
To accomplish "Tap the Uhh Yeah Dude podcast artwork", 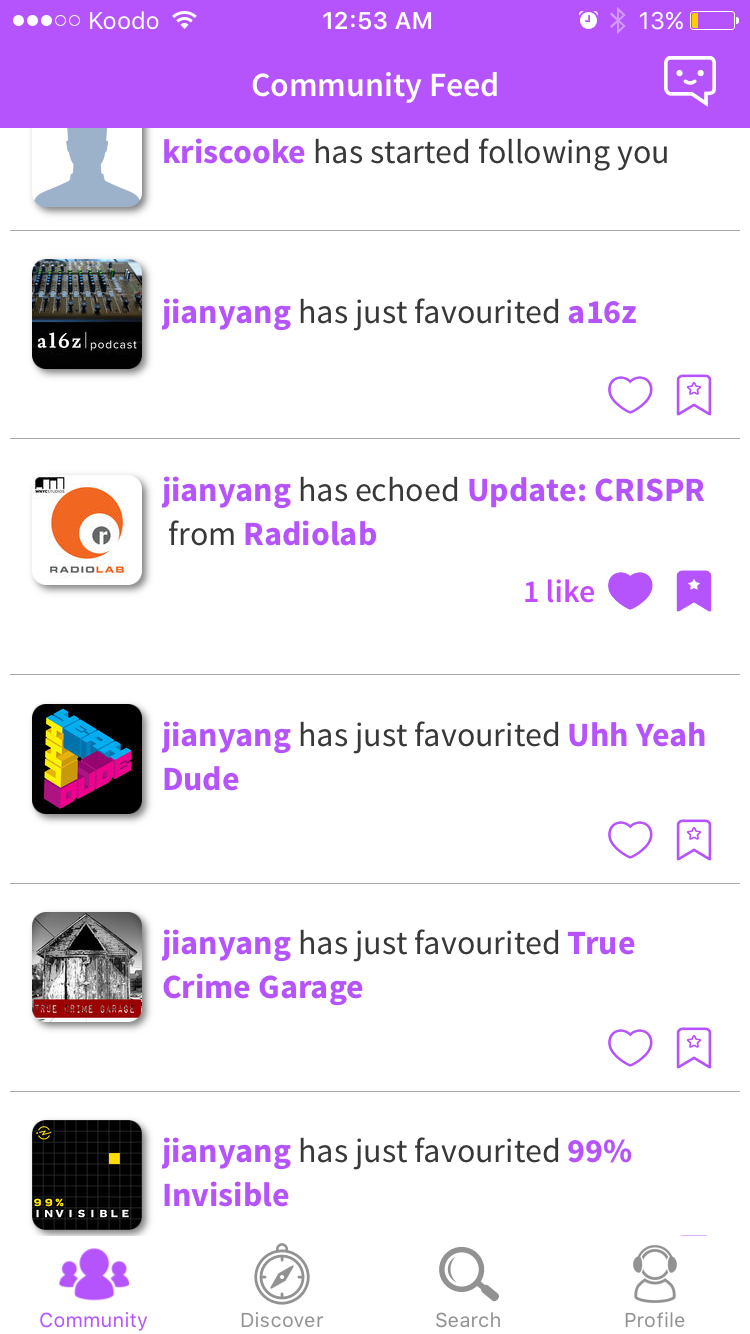I will pos(87,759).
